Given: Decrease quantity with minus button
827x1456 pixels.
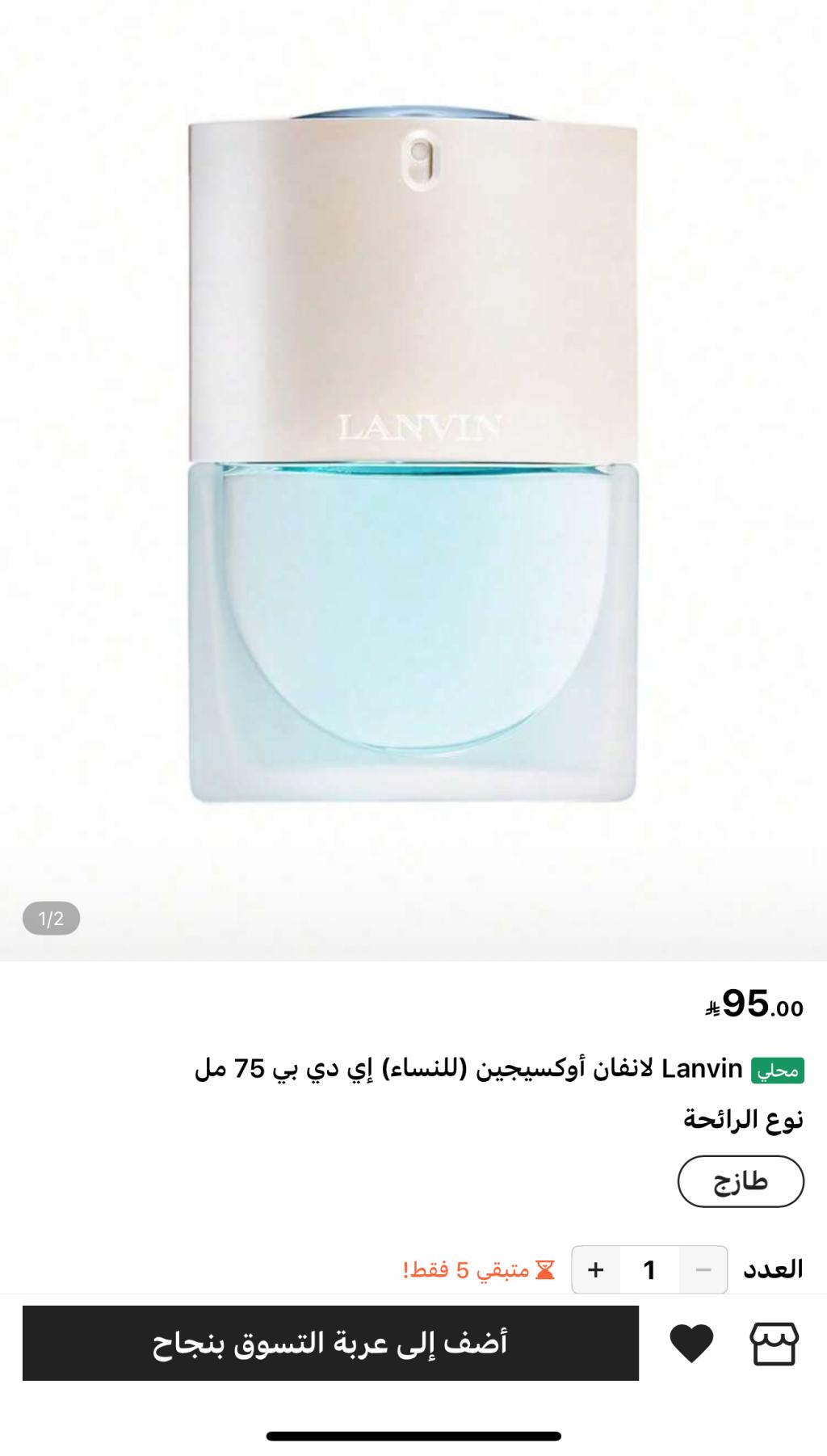Looking at the screenshot, I should tap(703, 1269).
